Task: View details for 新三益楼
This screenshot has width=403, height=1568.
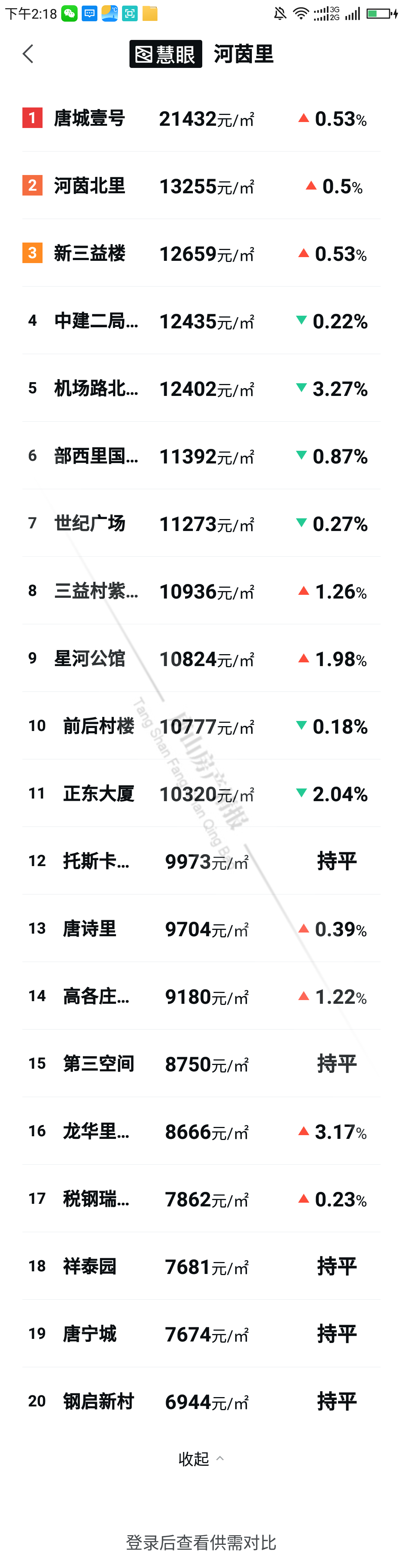Action: [x=90, y=253]
